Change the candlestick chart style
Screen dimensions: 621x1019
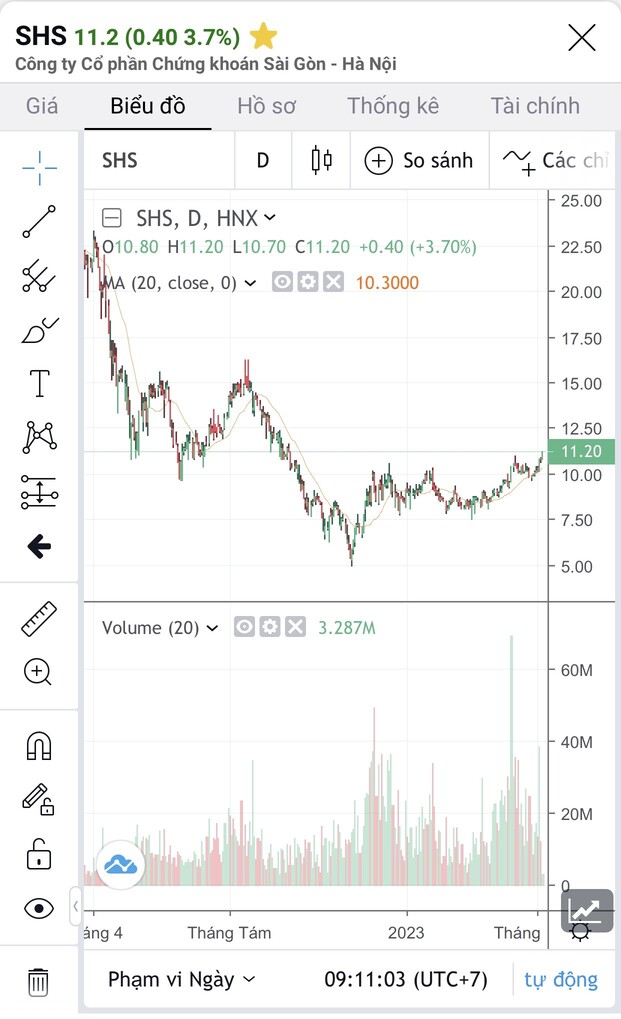click(x=321, y=160)
